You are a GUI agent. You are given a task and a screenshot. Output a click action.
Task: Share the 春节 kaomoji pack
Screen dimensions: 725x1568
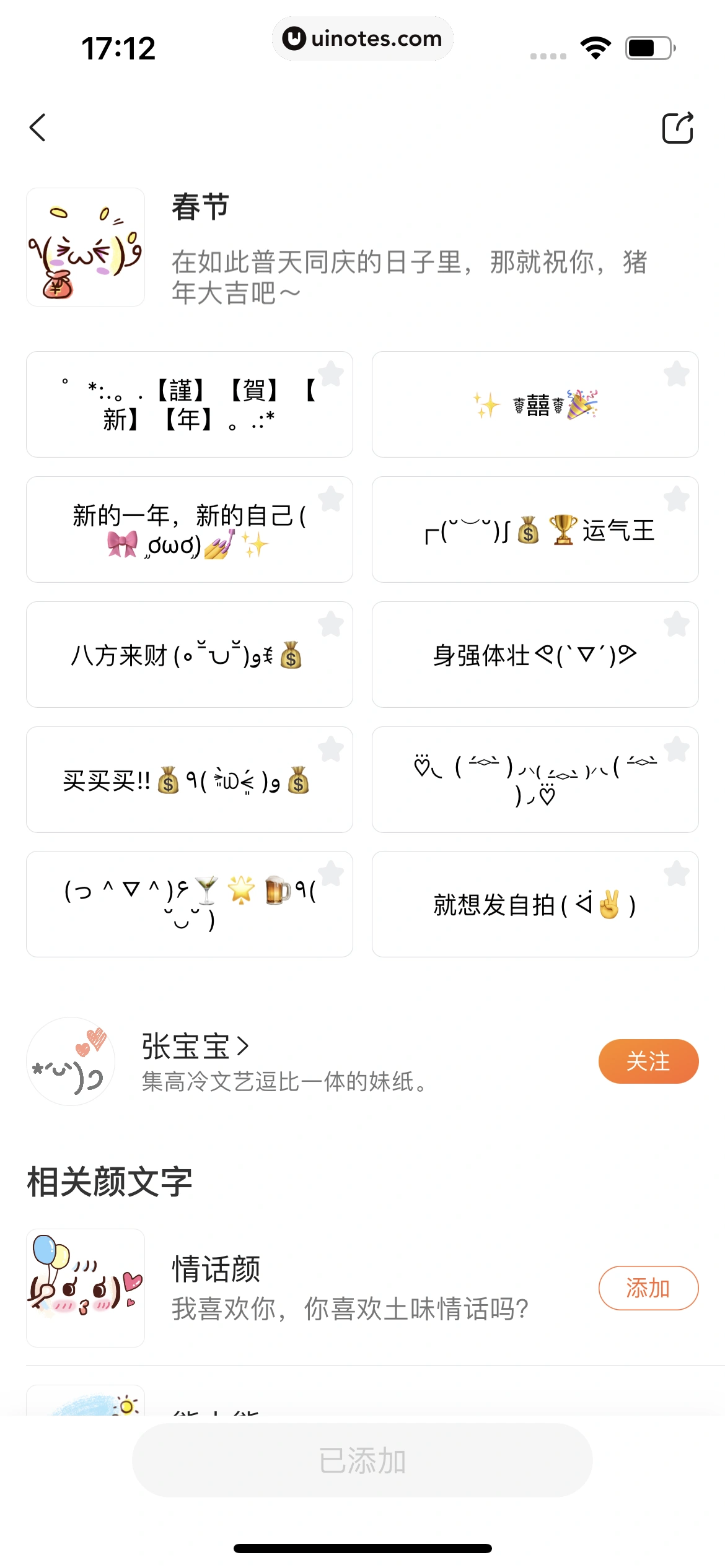[677, 128]
